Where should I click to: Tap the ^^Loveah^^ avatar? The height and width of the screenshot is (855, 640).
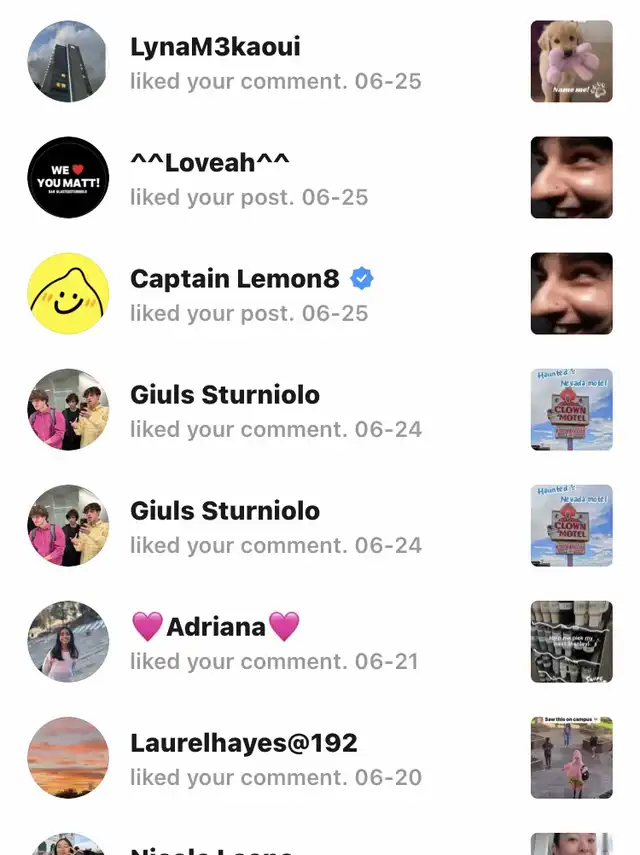pos(68,178)
